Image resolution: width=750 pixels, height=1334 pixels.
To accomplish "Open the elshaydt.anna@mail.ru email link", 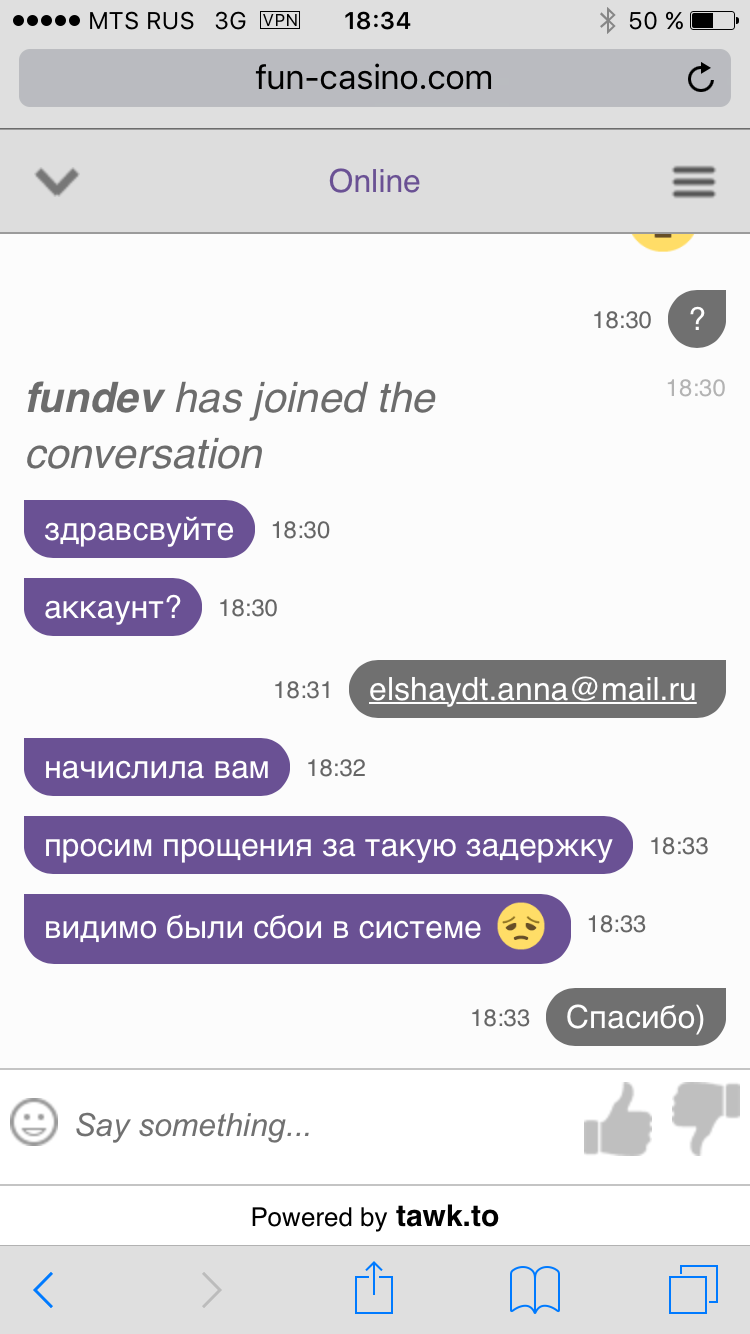I will point(532,690).
